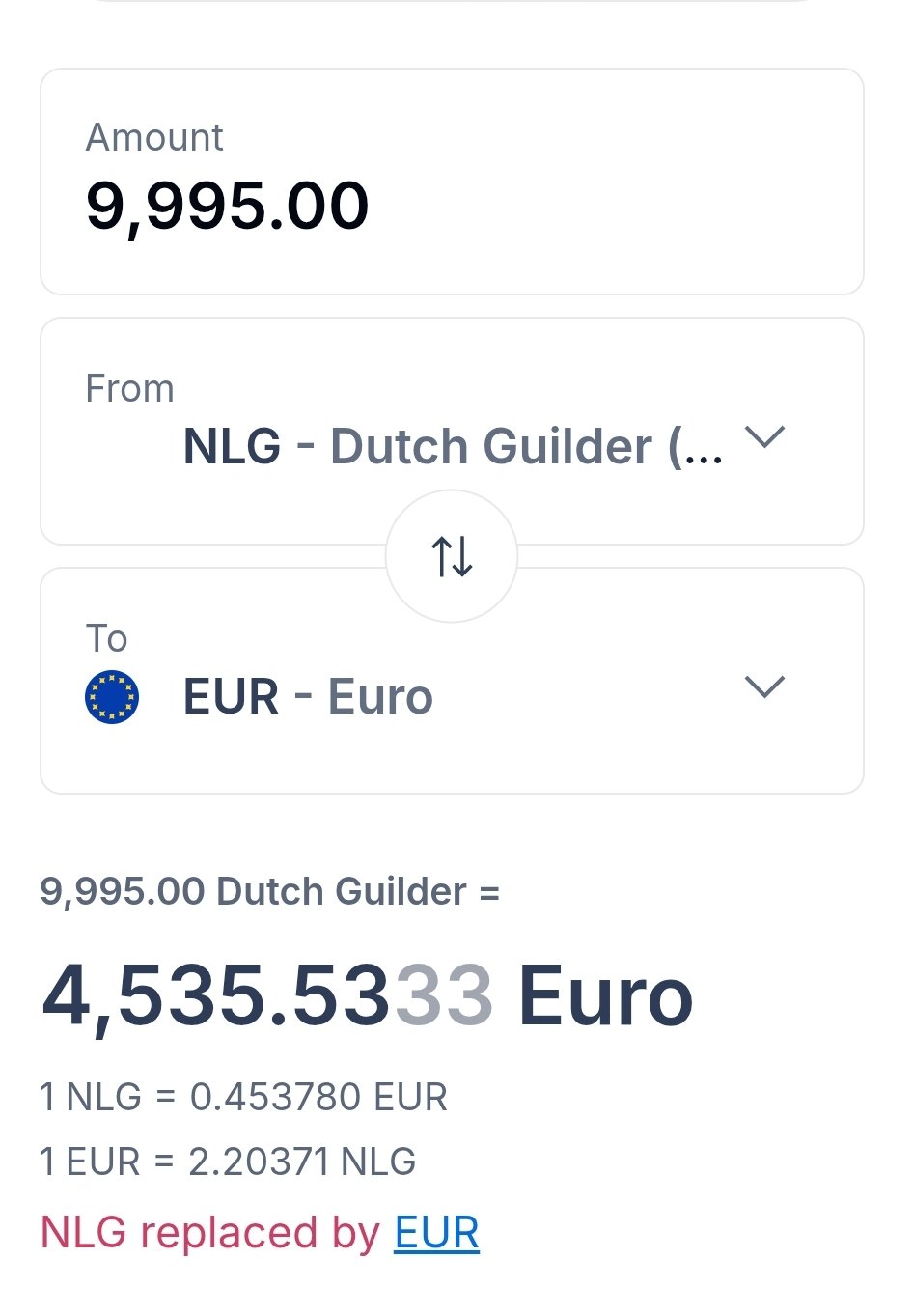Follow the EUR link after "NLG replaced by"
The height and width of the screenshot is (1316, 913).
[x=436, y=1233]
